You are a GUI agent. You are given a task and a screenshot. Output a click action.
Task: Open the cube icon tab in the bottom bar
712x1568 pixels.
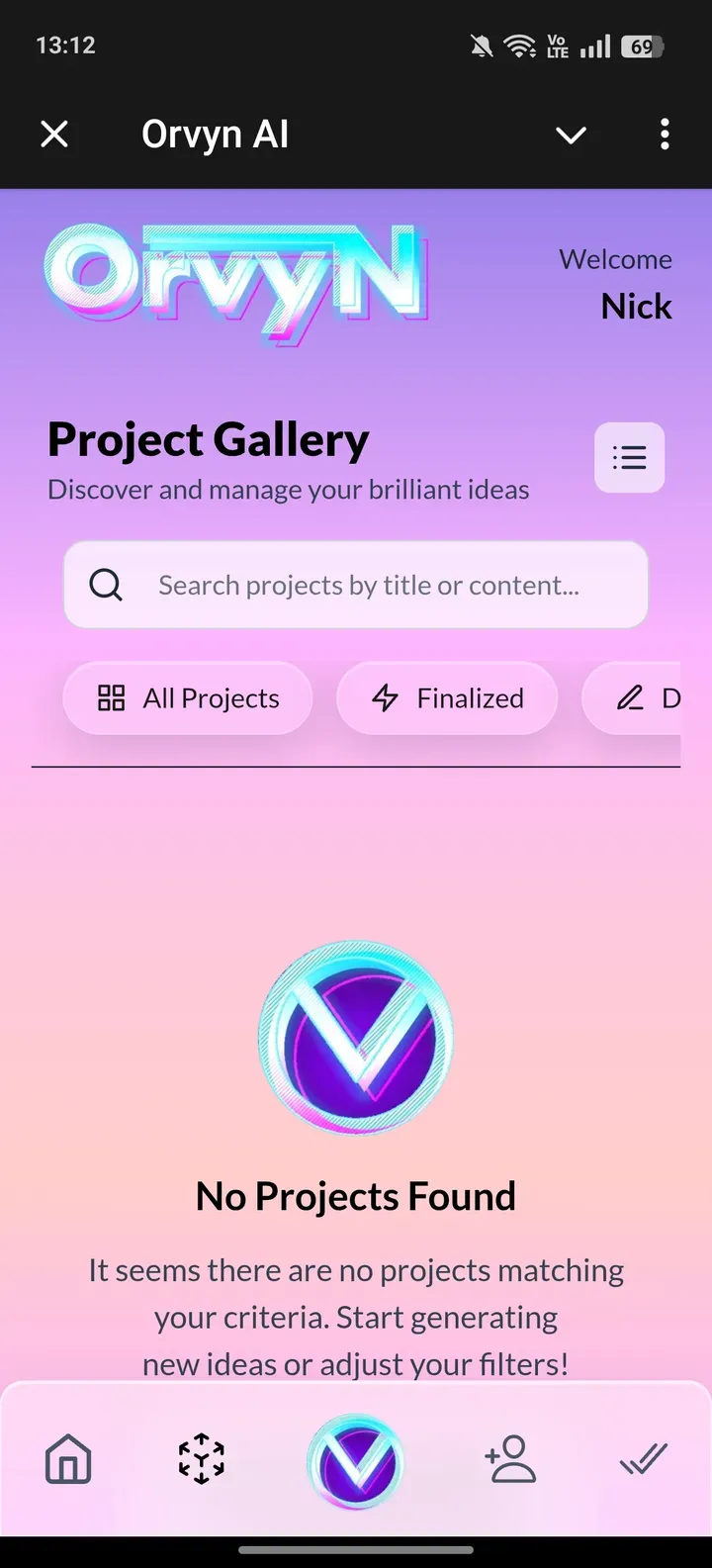[201, 1459]
